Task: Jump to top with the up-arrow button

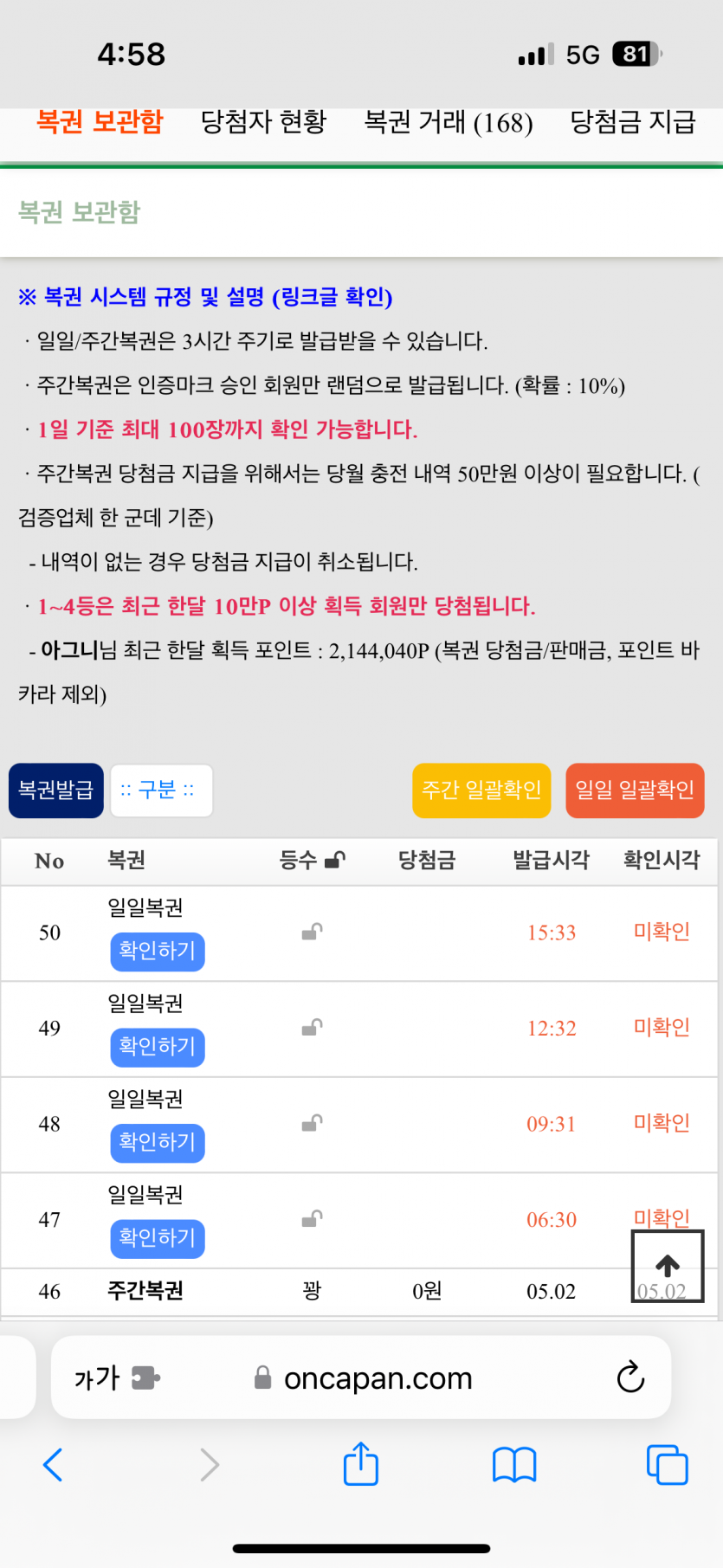Action: pyautogui.click(x=667, y=1266)
